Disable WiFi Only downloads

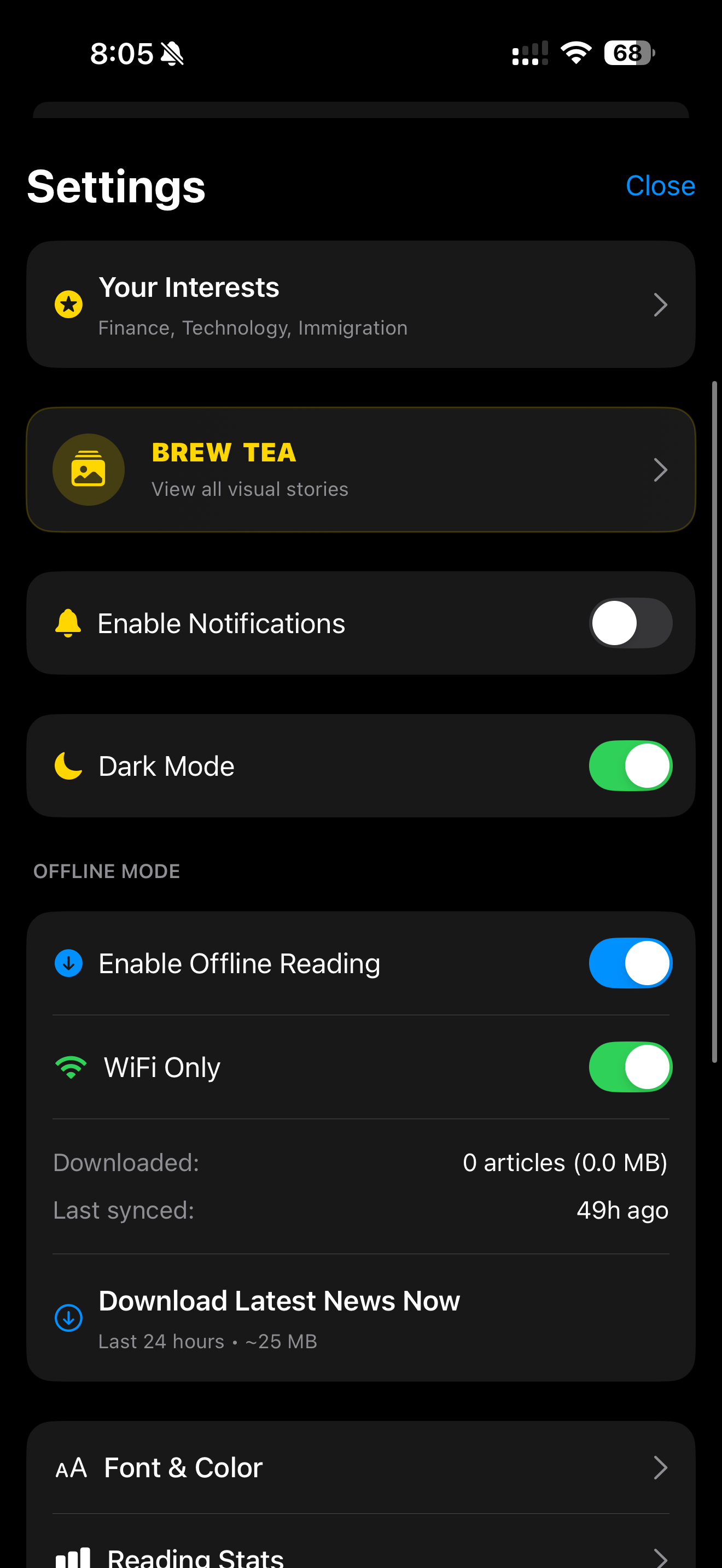630,1067
